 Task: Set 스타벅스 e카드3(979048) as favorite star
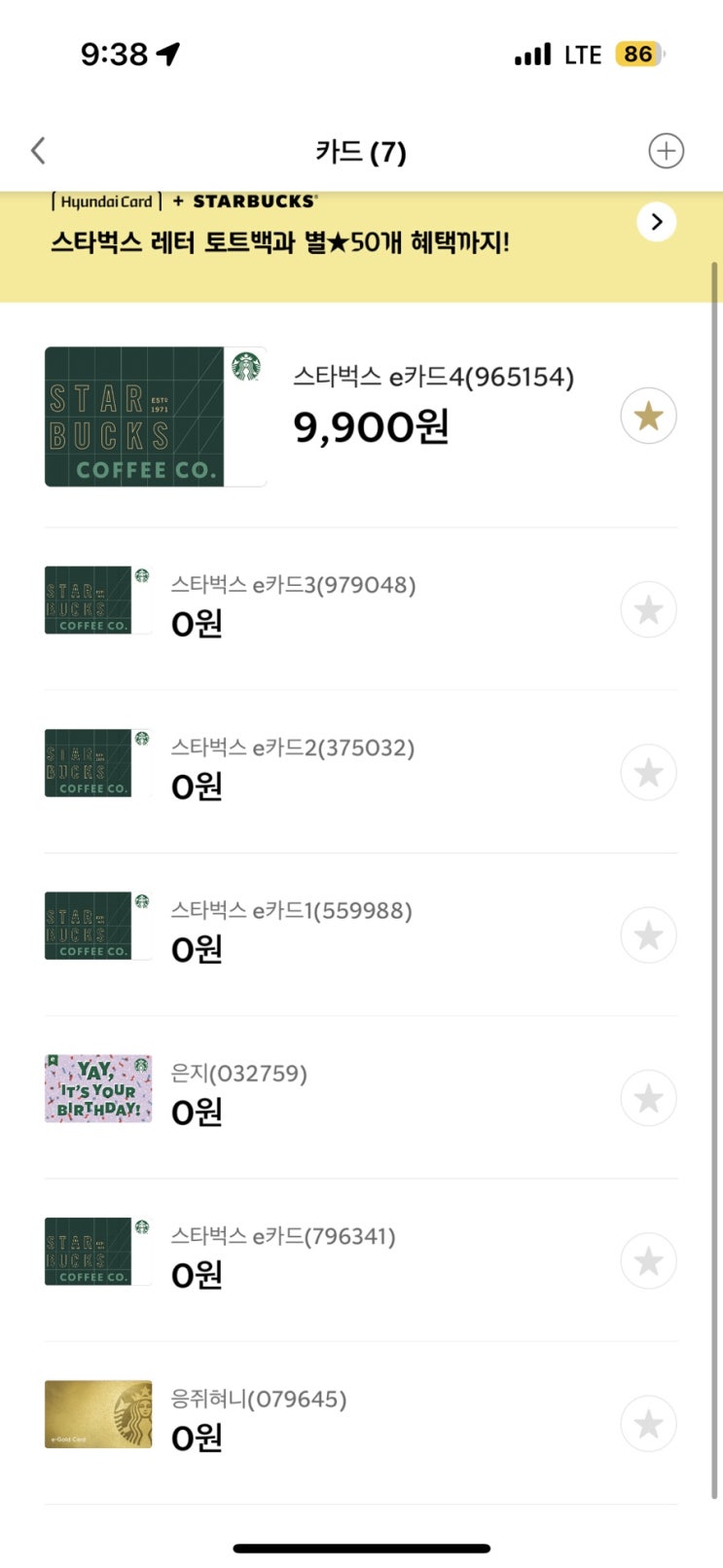(x=648, y=610)
